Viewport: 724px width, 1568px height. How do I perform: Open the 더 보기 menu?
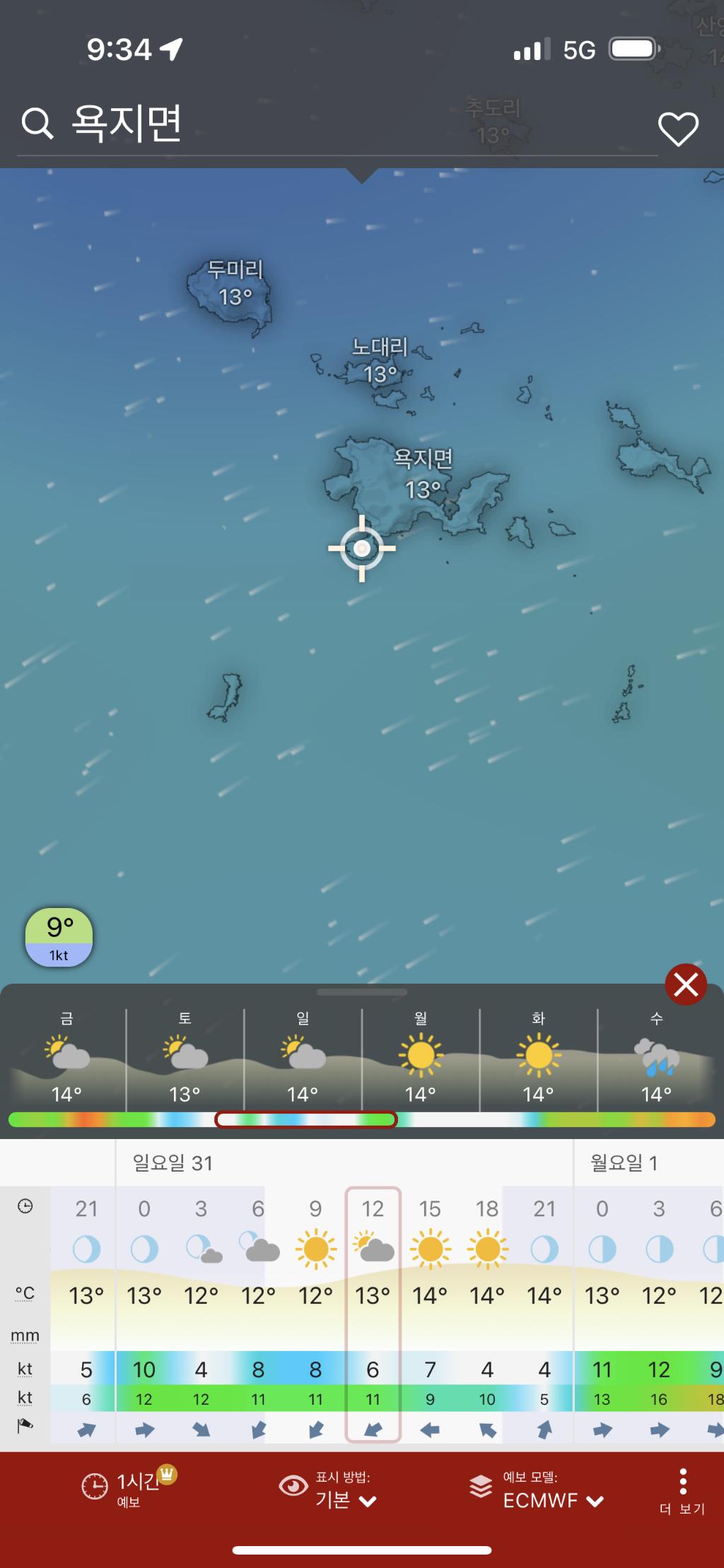(682, 1490)
